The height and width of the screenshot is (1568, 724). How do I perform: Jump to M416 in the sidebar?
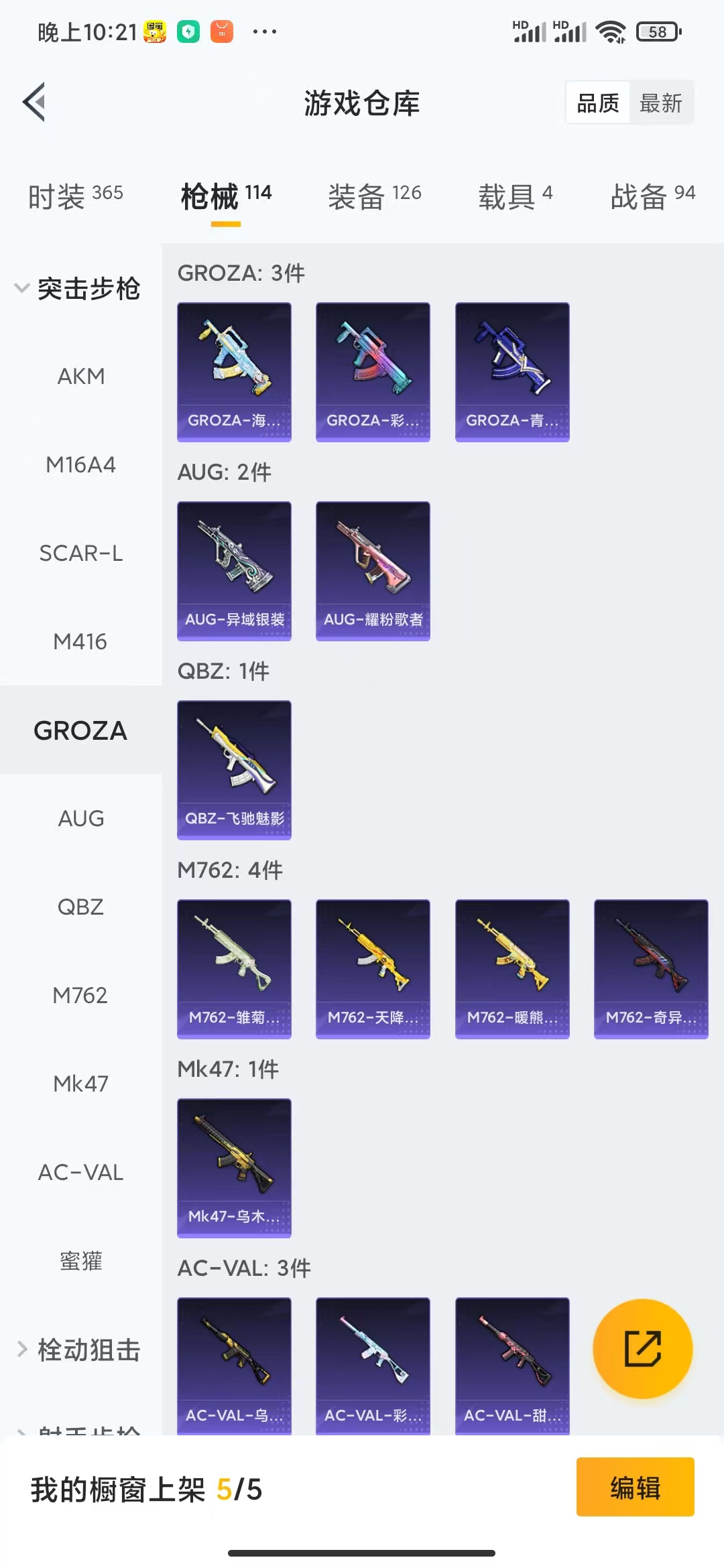[x=80, y=642]
